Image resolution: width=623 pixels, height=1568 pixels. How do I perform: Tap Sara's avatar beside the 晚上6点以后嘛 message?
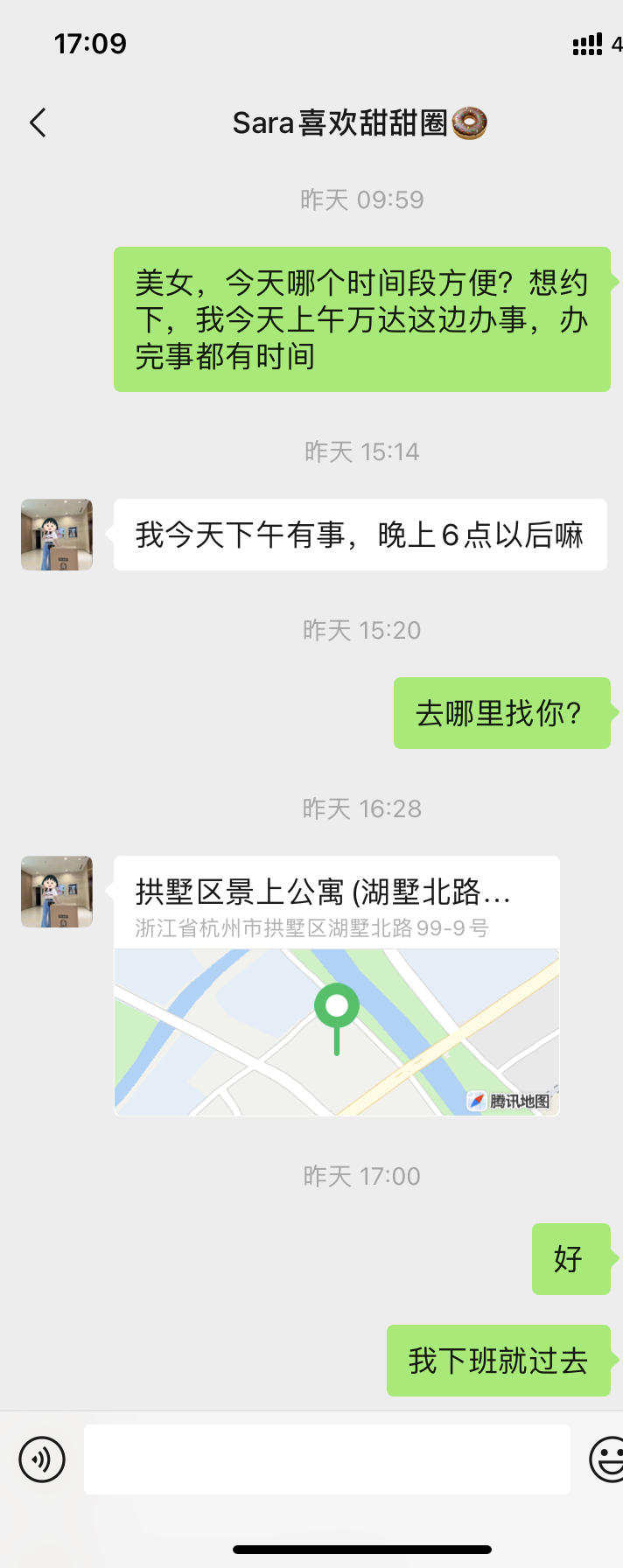pyautogui.click(x=57, y=535)
